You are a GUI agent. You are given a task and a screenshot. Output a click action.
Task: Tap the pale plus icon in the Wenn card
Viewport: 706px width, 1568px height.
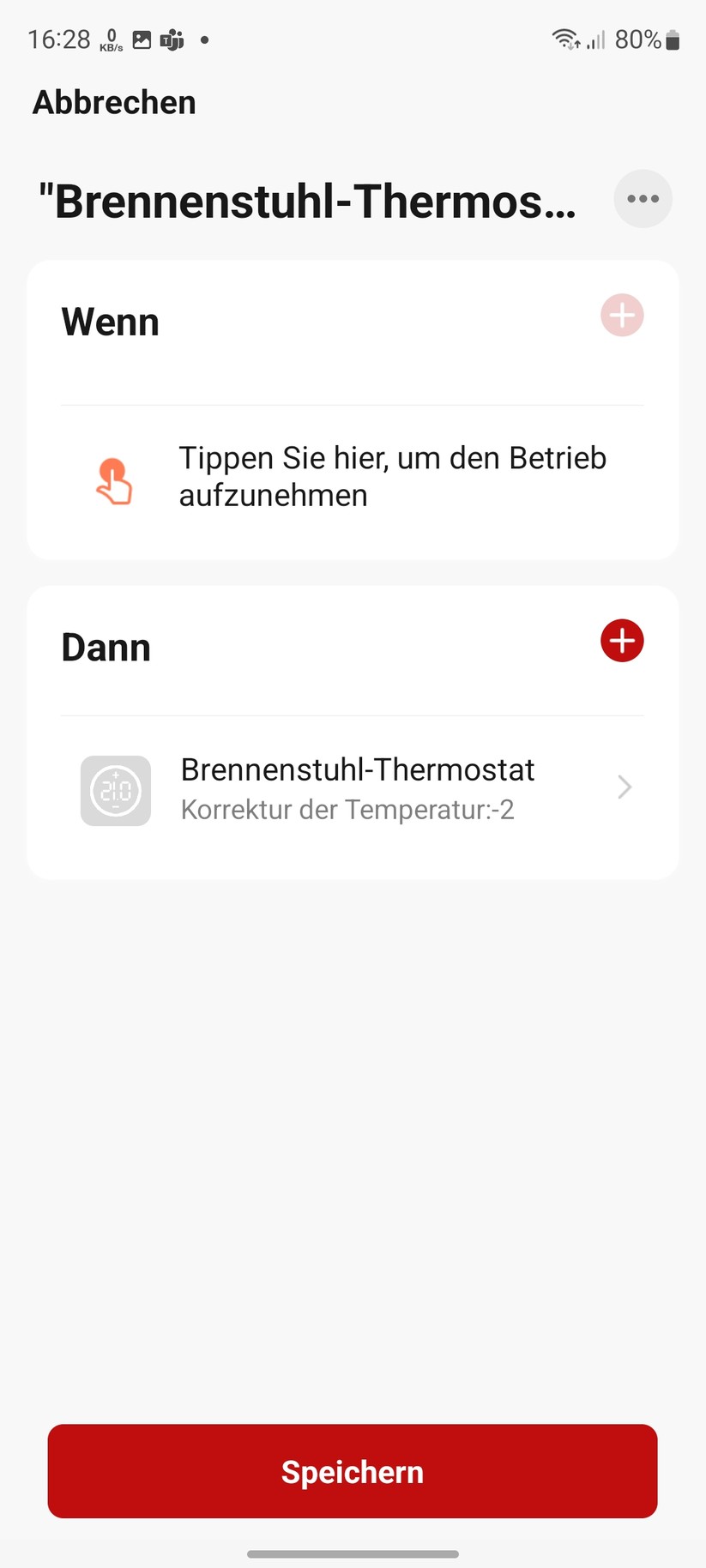pyautogui.click(x=621, y=315)
